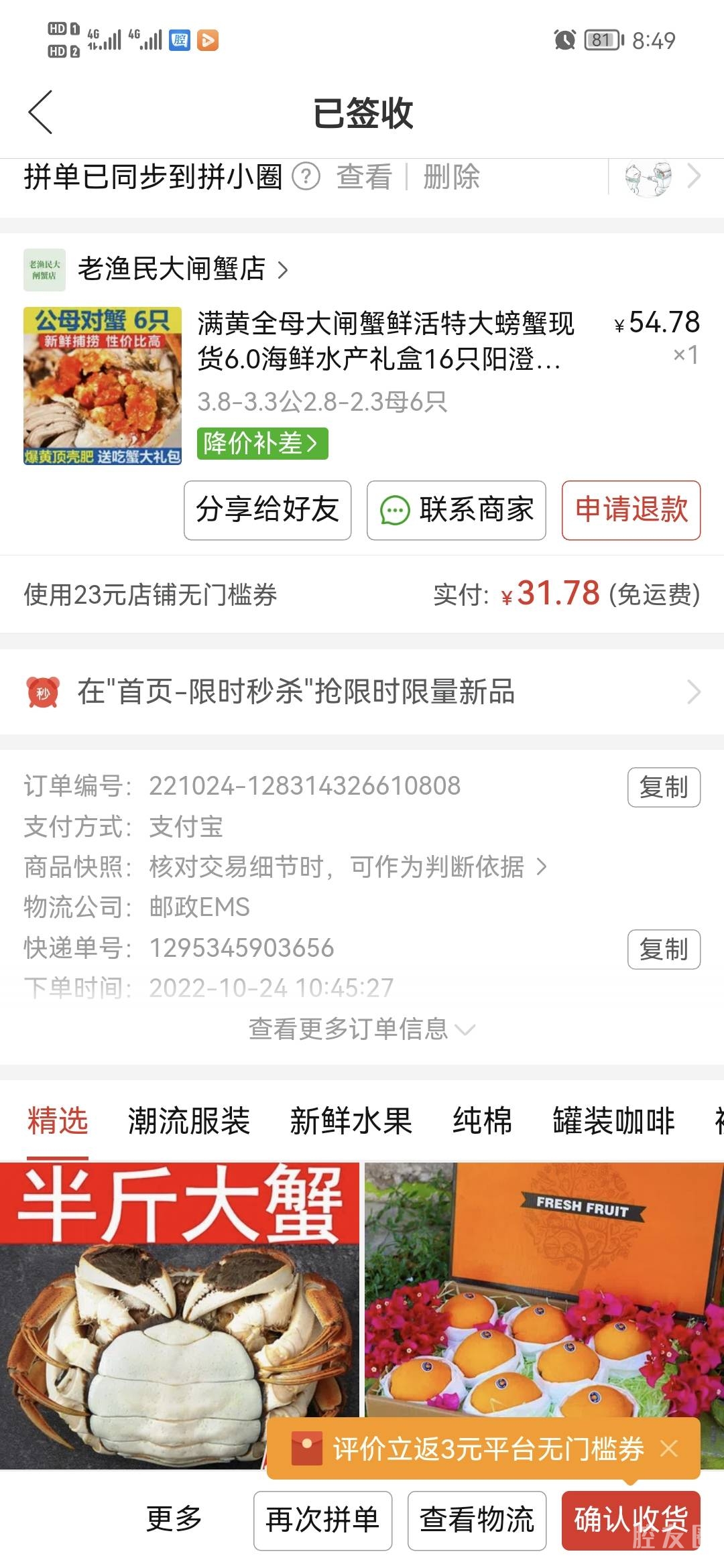
Task: Copy the tracking number 快递单号
Action: 664,950
